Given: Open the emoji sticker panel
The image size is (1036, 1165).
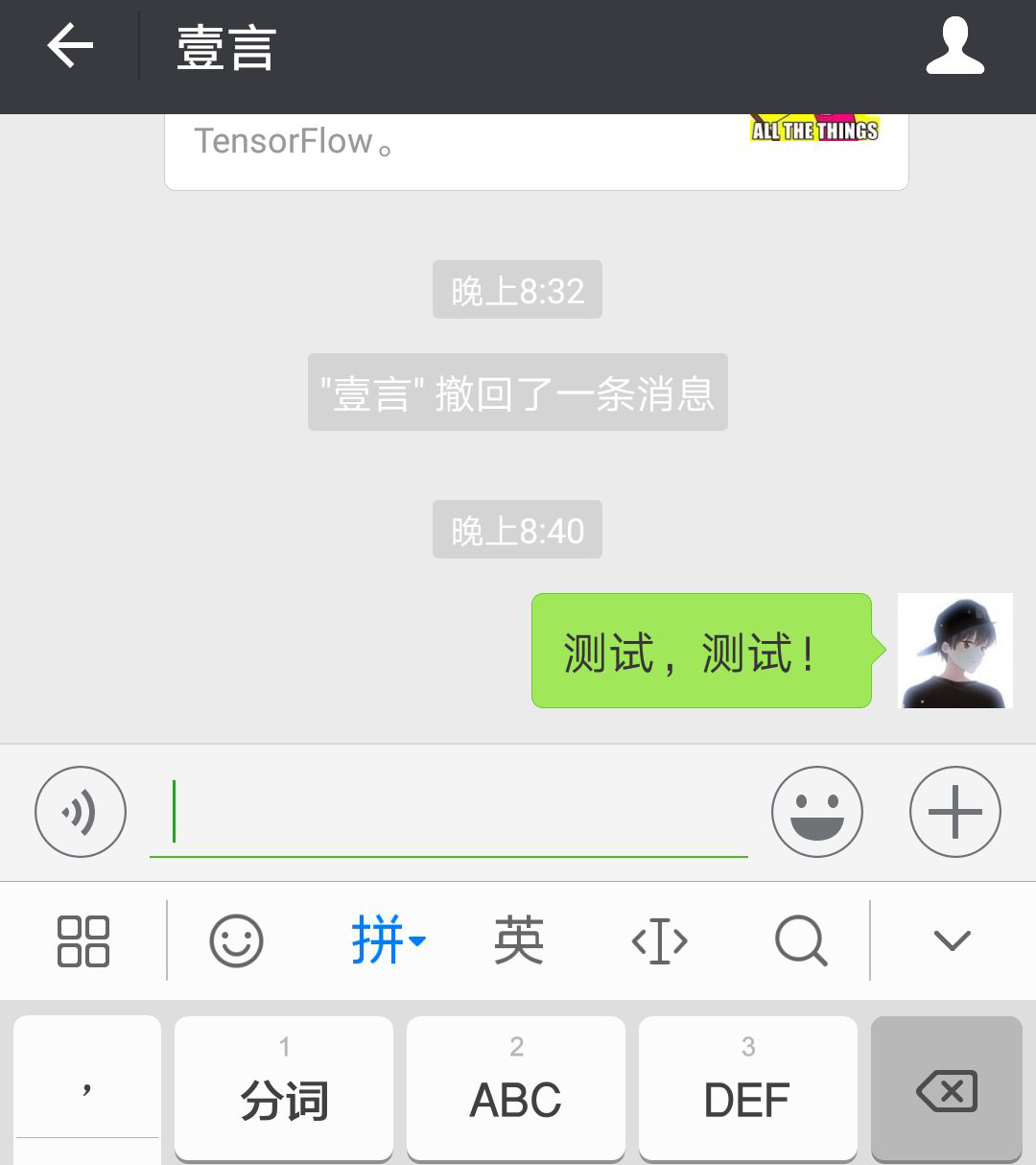Looking at the screenshot, I should click(x=817, y=812).
